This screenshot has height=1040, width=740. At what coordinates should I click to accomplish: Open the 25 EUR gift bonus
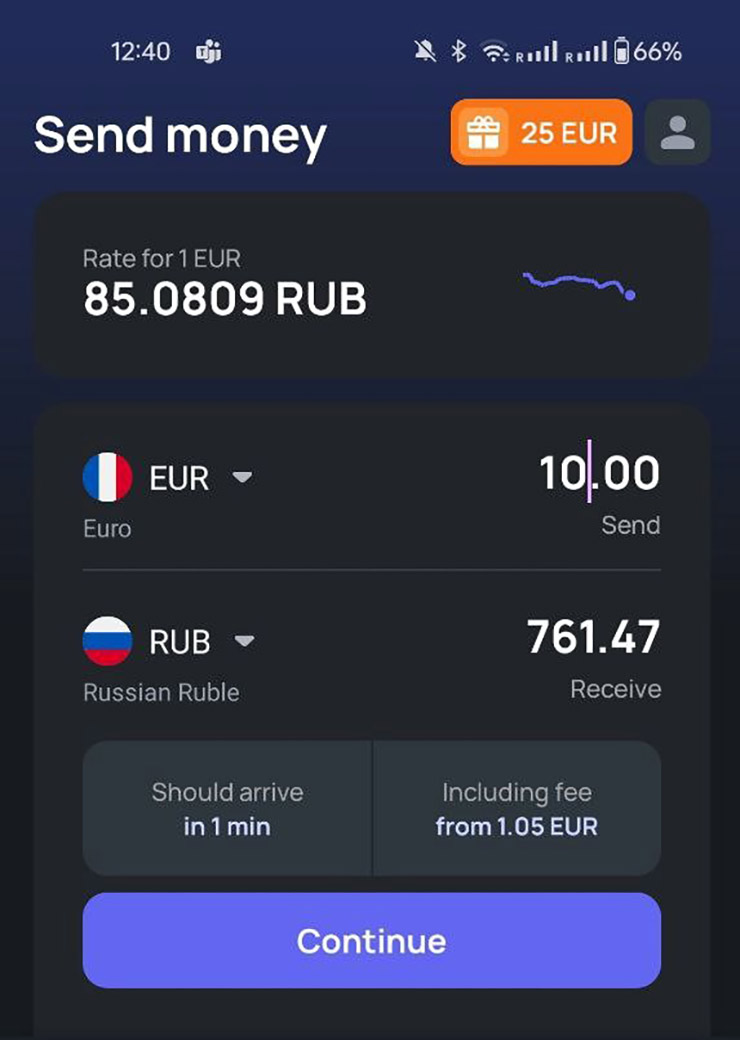(x=541, y=132)
